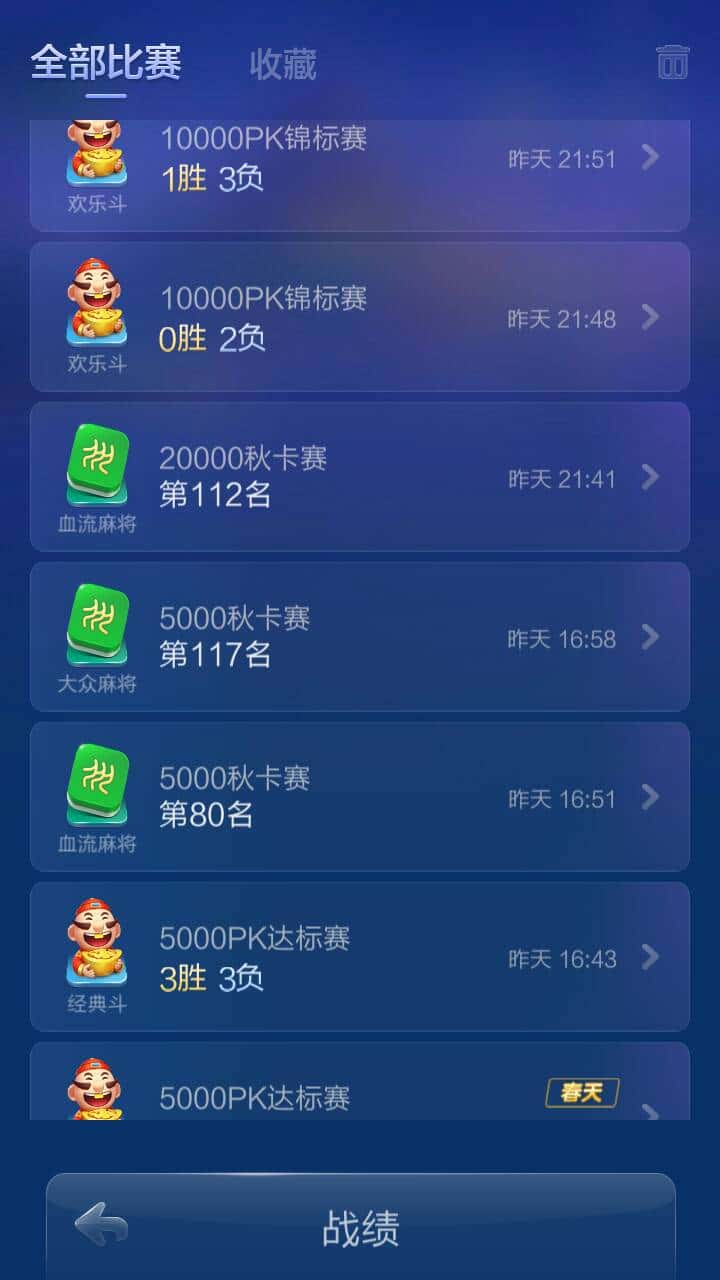Viewport: 720px width, 1280px height.
Task: Expand details of the 10000PK锦标赛 at 21:51
Action: tap(649, 158)
